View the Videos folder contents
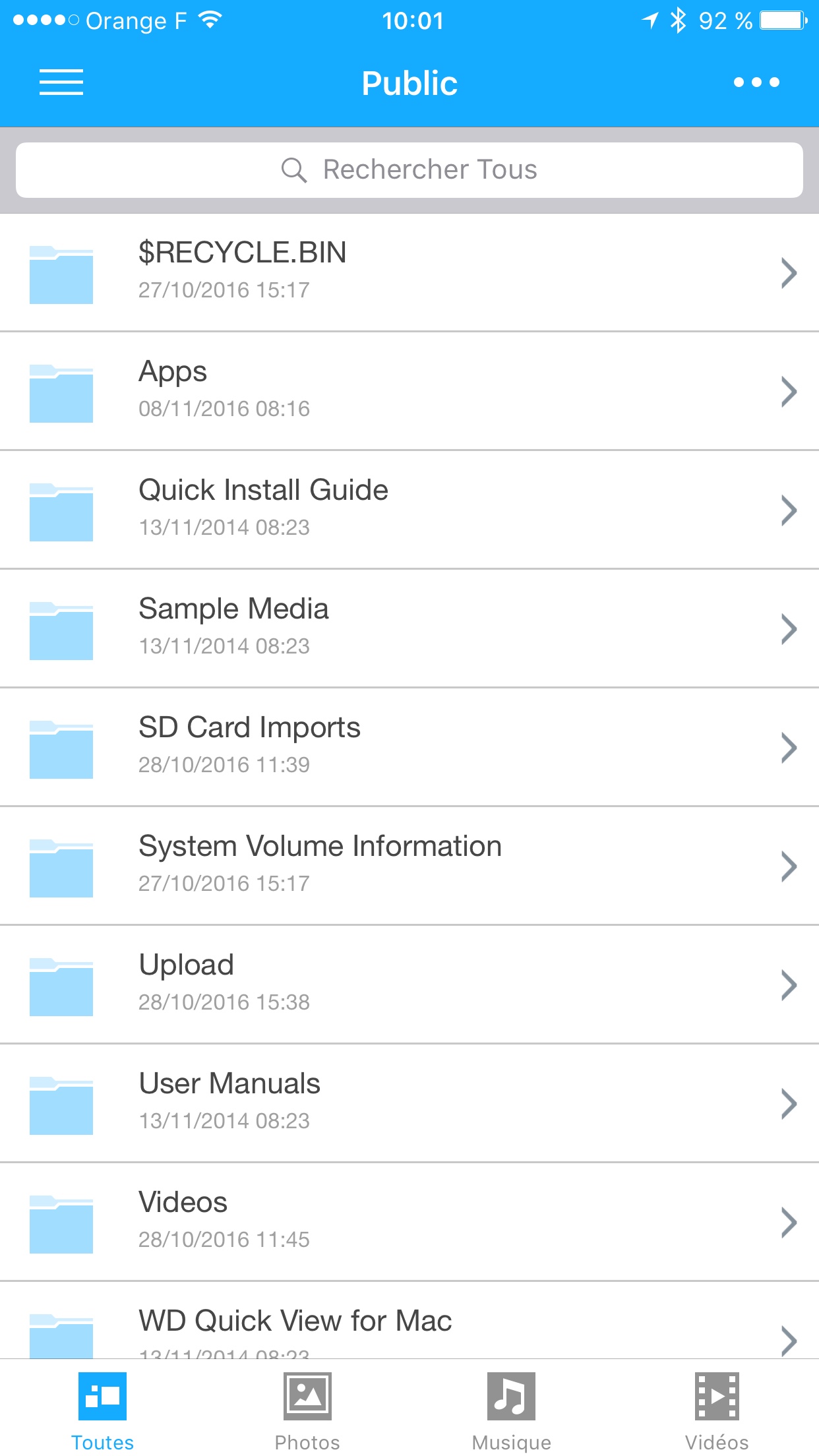 click(409, 1221)
